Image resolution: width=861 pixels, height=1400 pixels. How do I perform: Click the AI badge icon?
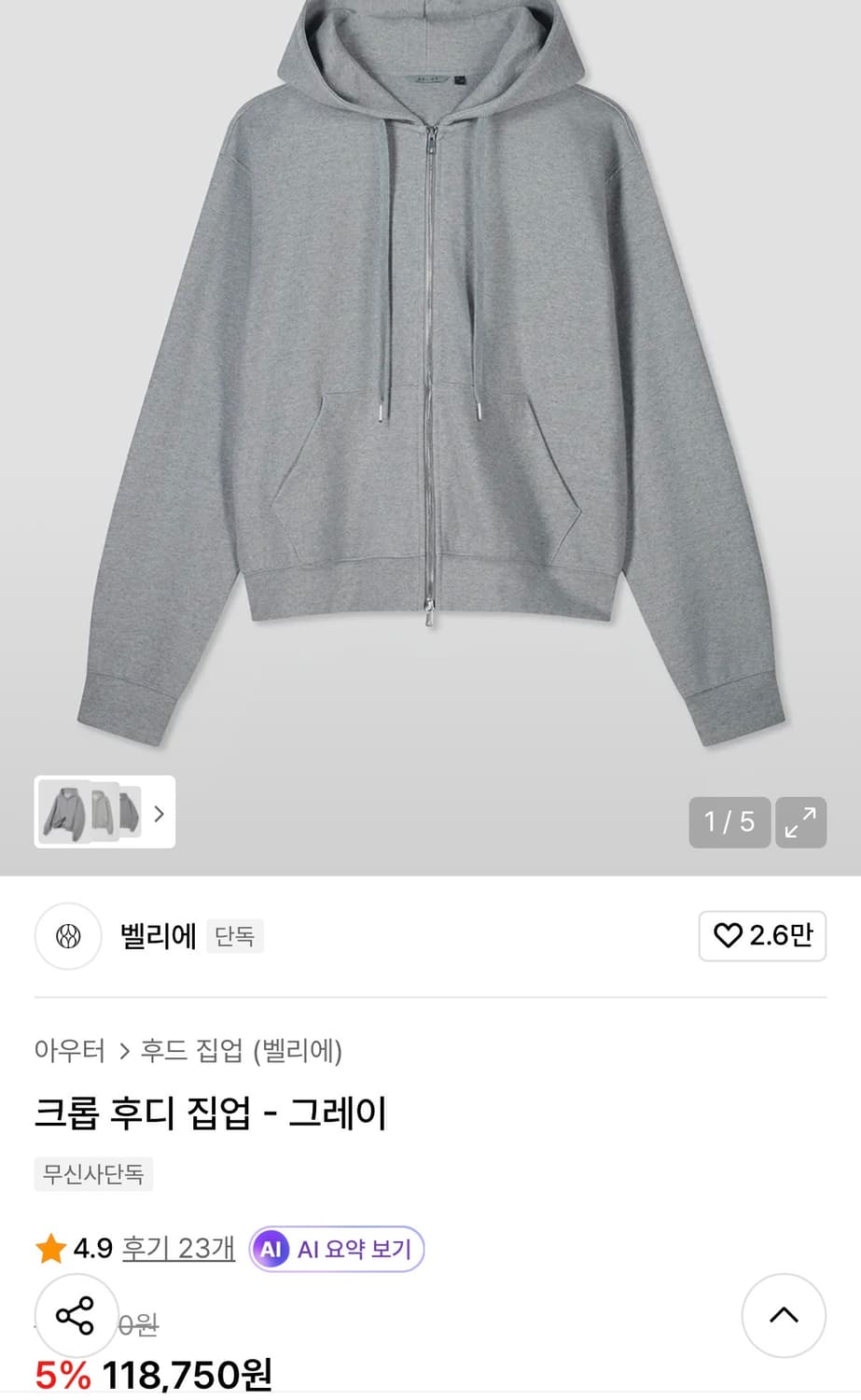coord(271,1249)
